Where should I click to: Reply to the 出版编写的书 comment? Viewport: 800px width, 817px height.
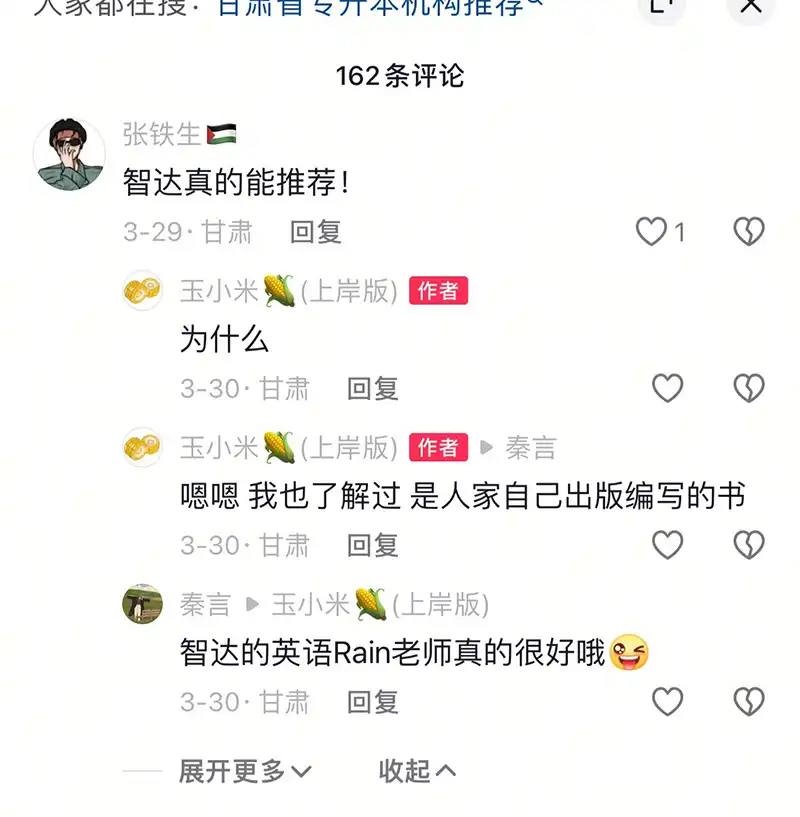(x=373, y=545)
